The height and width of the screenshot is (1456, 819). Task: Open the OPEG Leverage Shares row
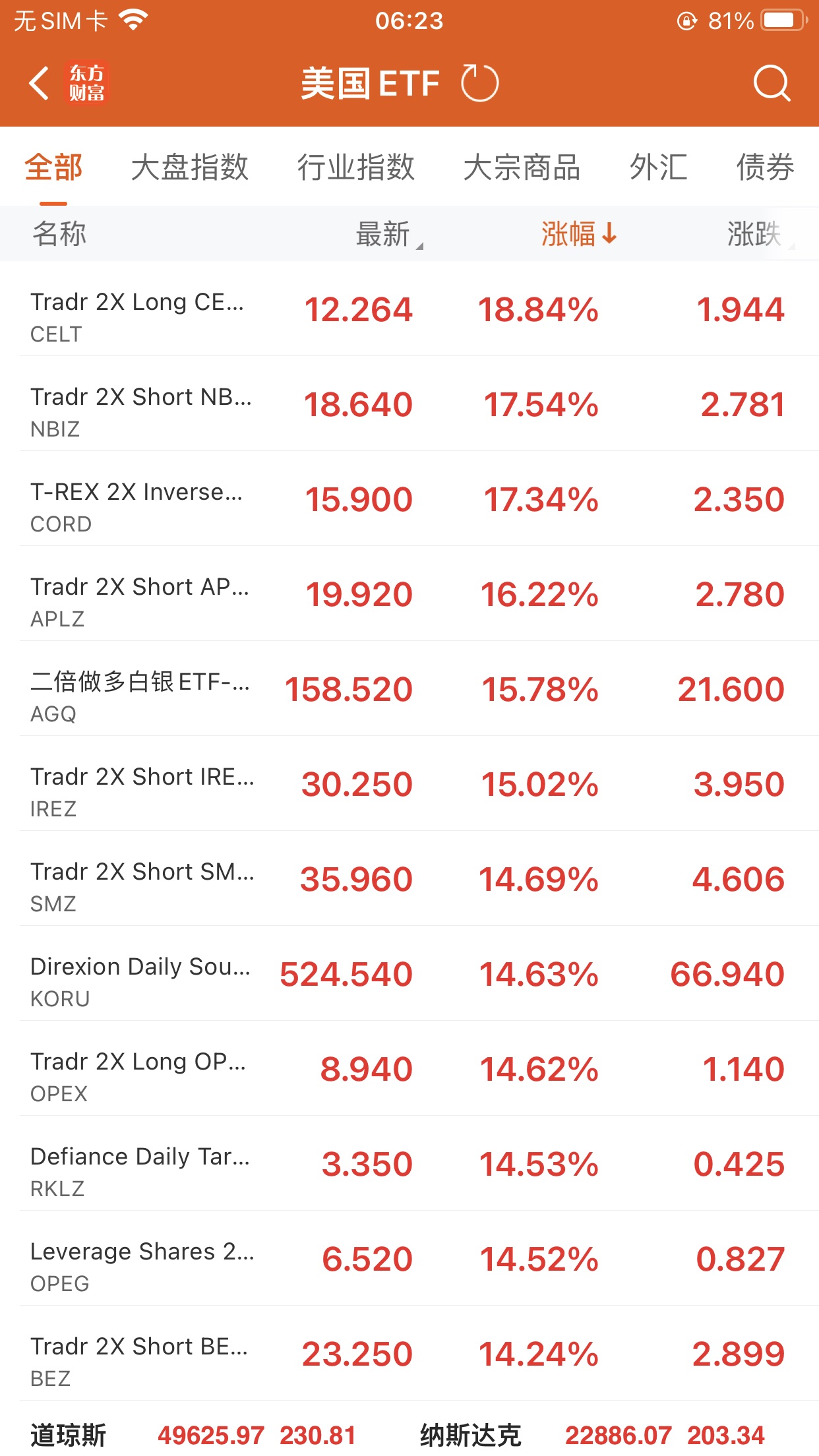[x=409, y=1259]
